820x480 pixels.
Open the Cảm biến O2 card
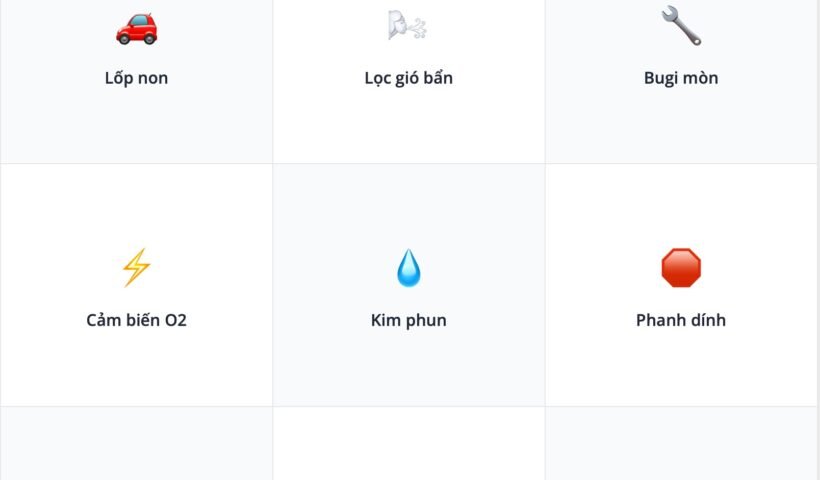pyautogui.click(x=136, y=286)
